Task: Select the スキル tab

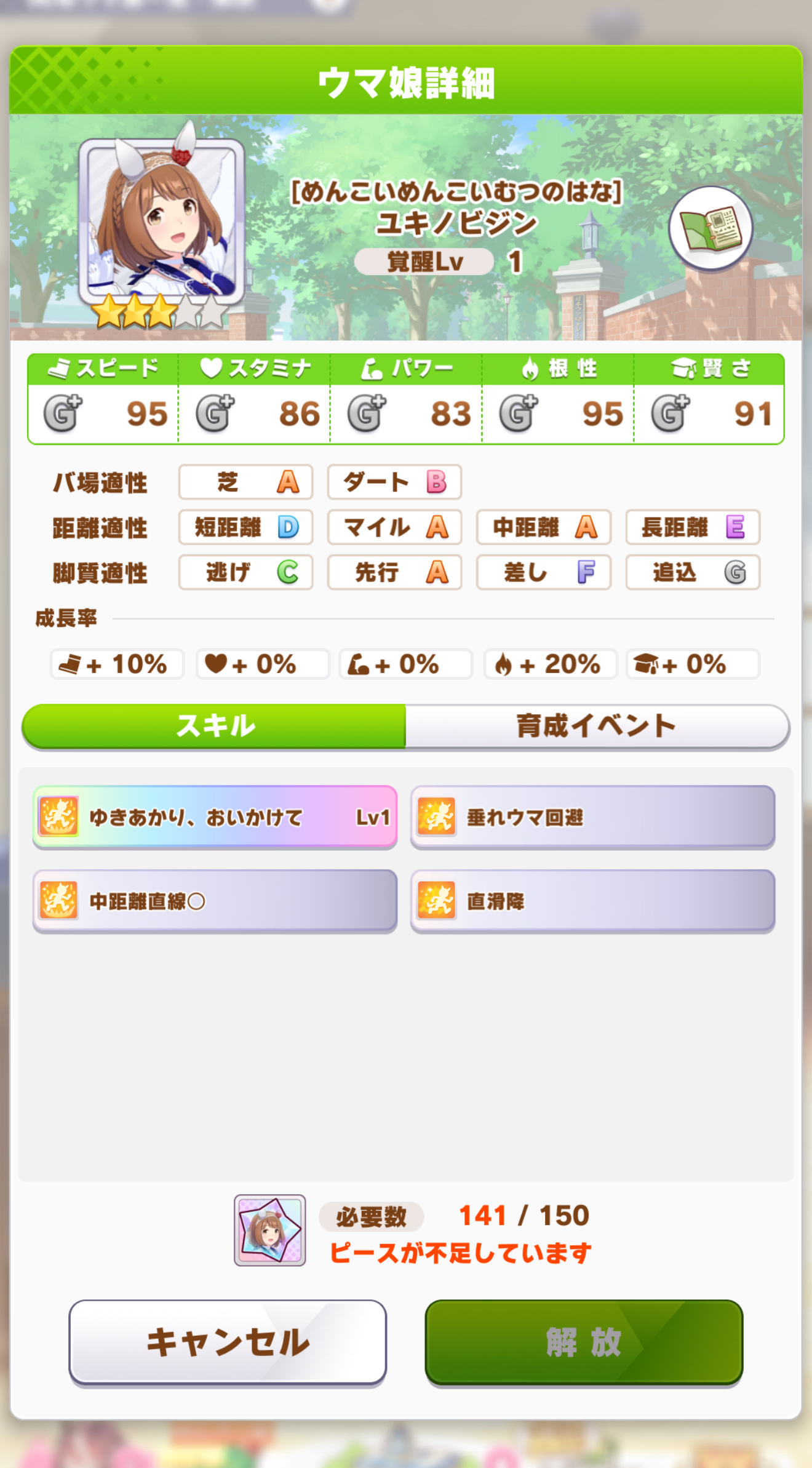Action: (x=215, y=726)
